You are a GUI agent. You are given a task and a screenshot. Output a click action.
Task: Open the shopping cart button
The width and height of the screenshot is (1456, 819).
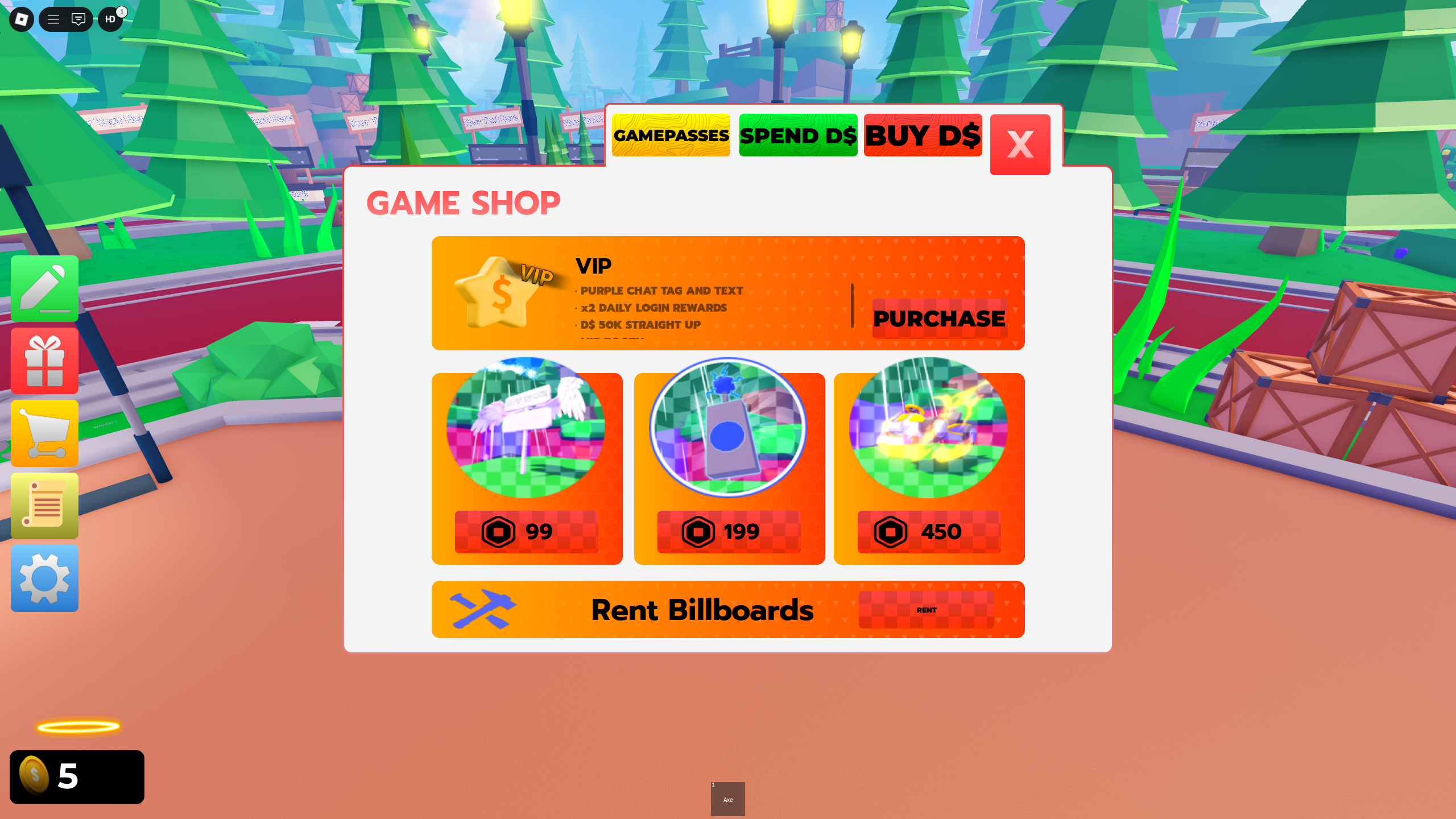pyautogui.click(x=44, y=433)
